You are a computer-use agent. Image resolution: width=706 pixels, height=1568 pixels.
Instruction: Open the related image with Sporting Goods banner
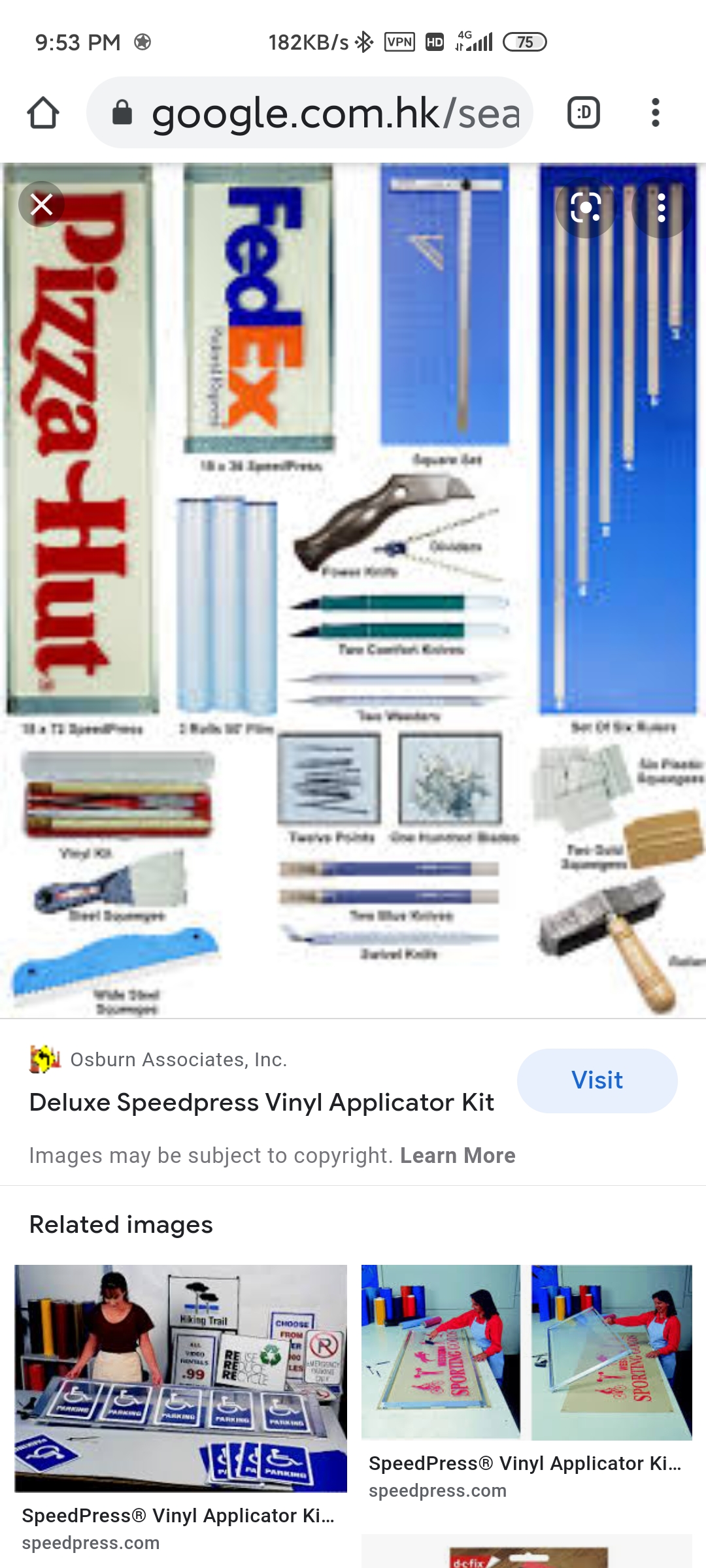pos(526,1352)
